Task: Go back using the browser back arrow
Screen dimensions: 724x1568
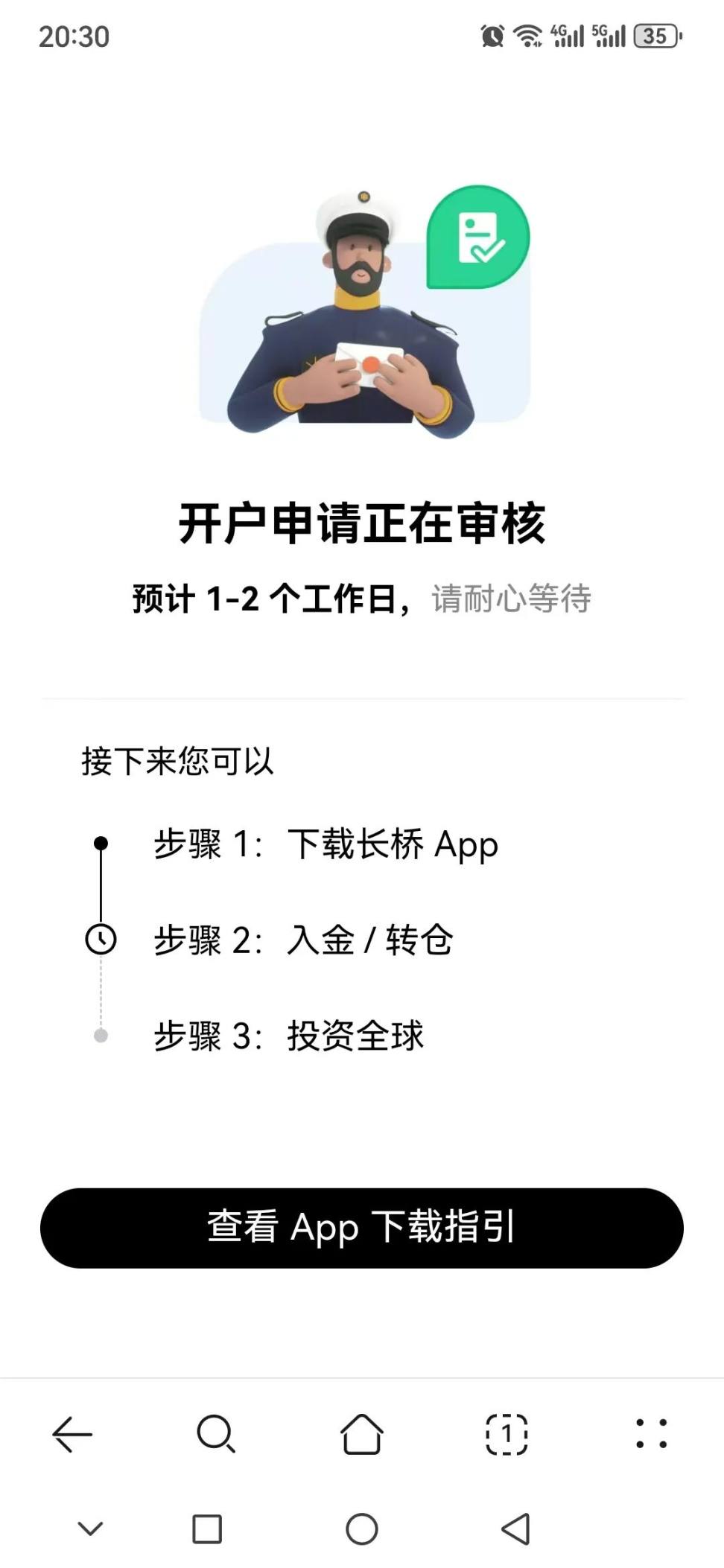Action: (x=72, y=1433)
